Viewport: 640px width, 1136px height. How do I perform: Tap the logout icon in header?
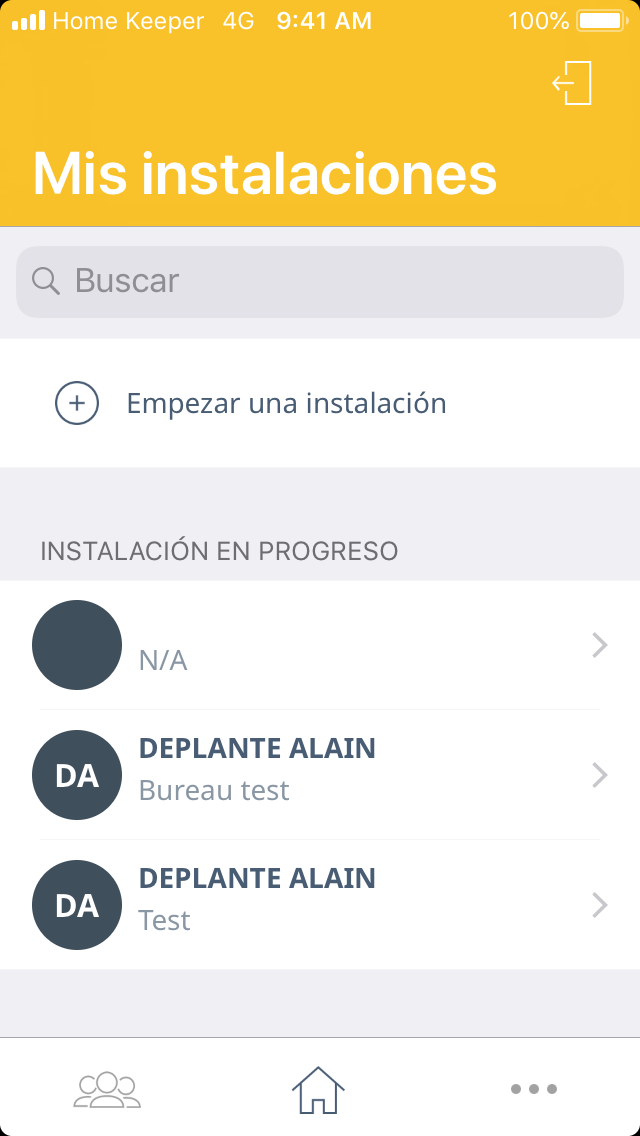tap(573, 83)
